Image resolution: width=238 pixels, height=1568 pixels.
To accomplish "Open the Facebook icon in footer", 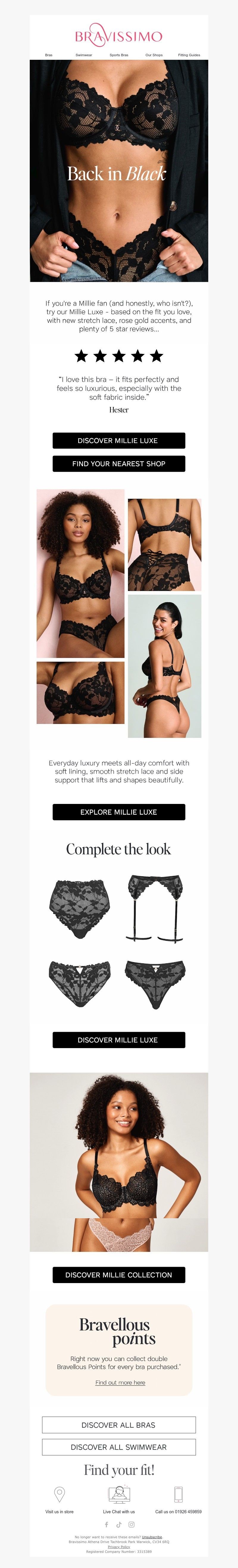I will click(107, 1525).
